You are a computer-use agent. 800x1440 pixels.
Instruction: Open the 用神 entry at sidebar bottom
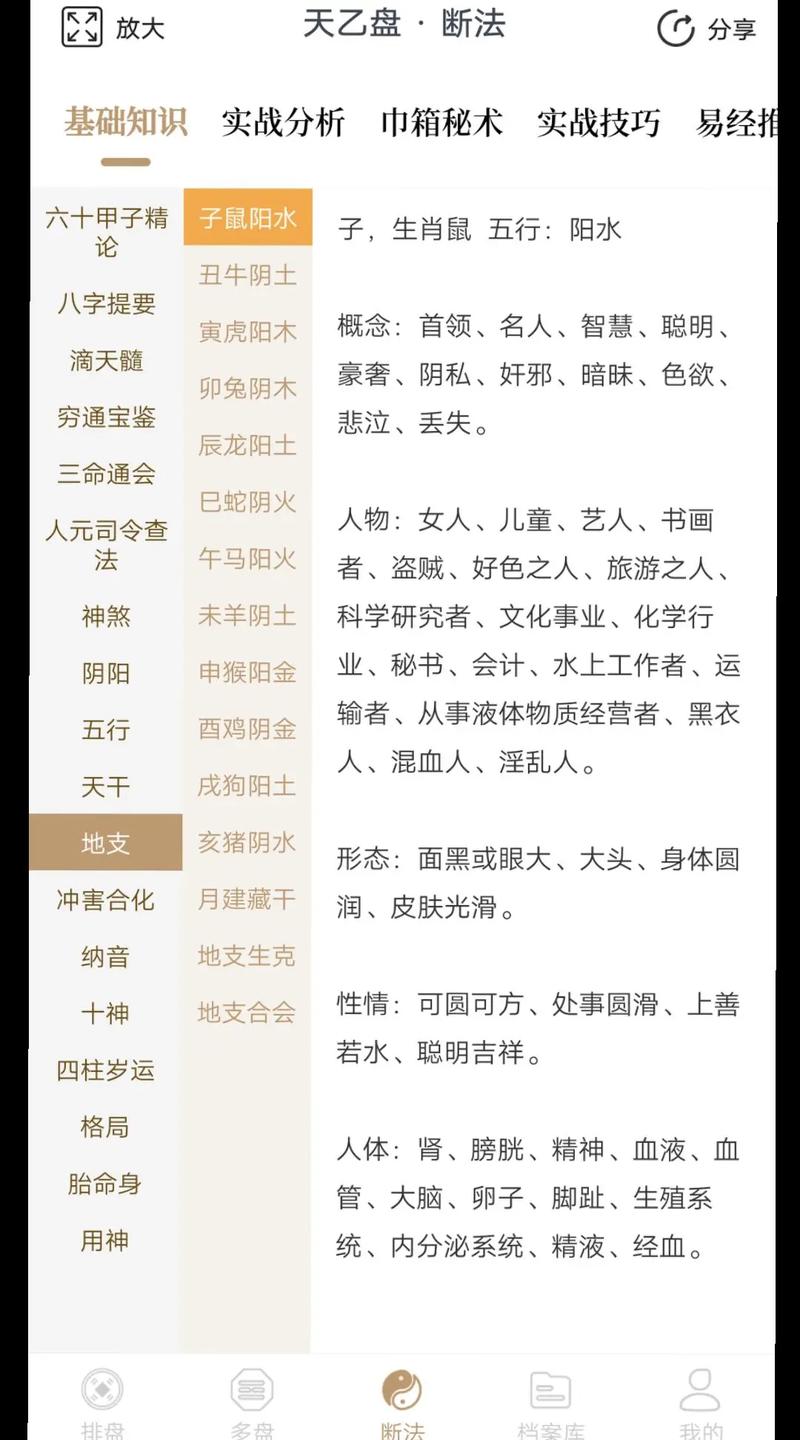click(107, 1240)
